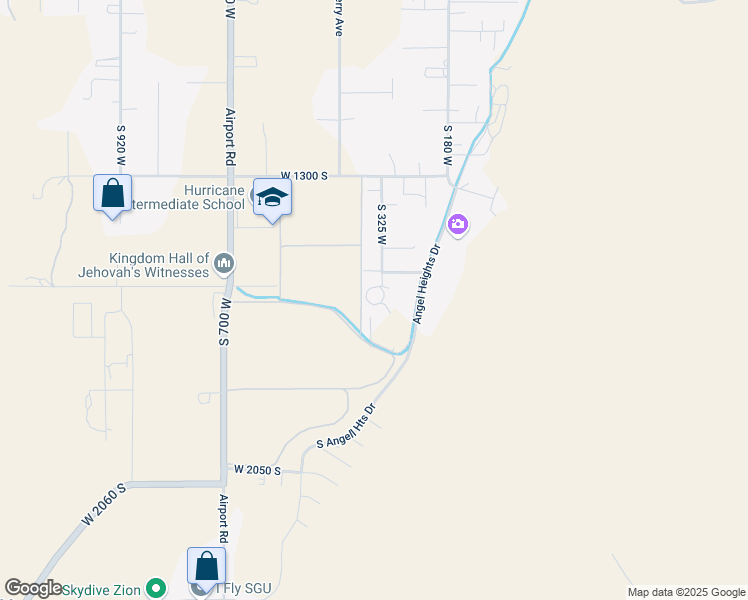Open the shopping bag pin near S 920 W
748x600 pixels.
click(x=113, y=193)
